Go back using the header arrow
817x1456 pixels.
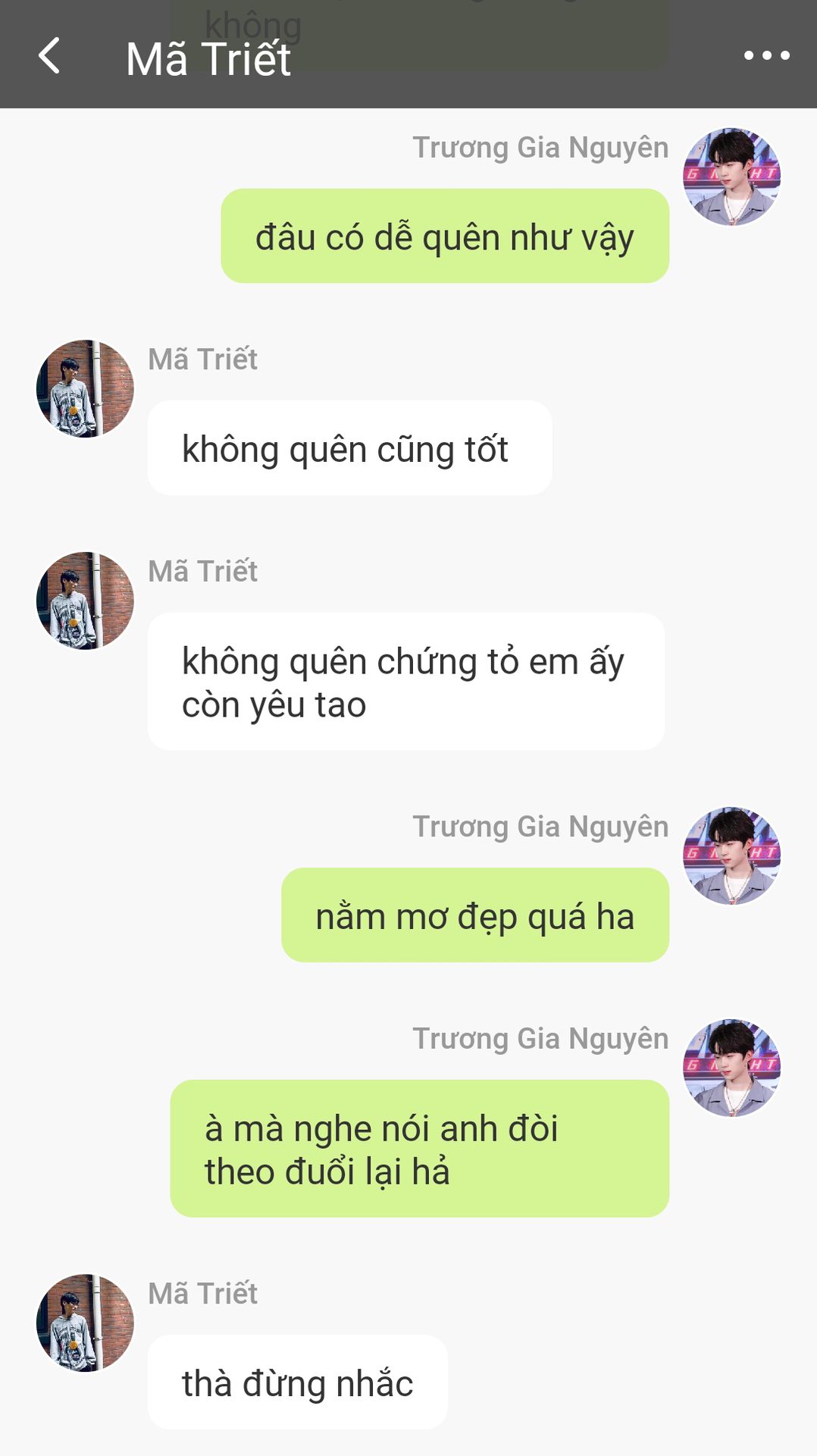(49, 56)
